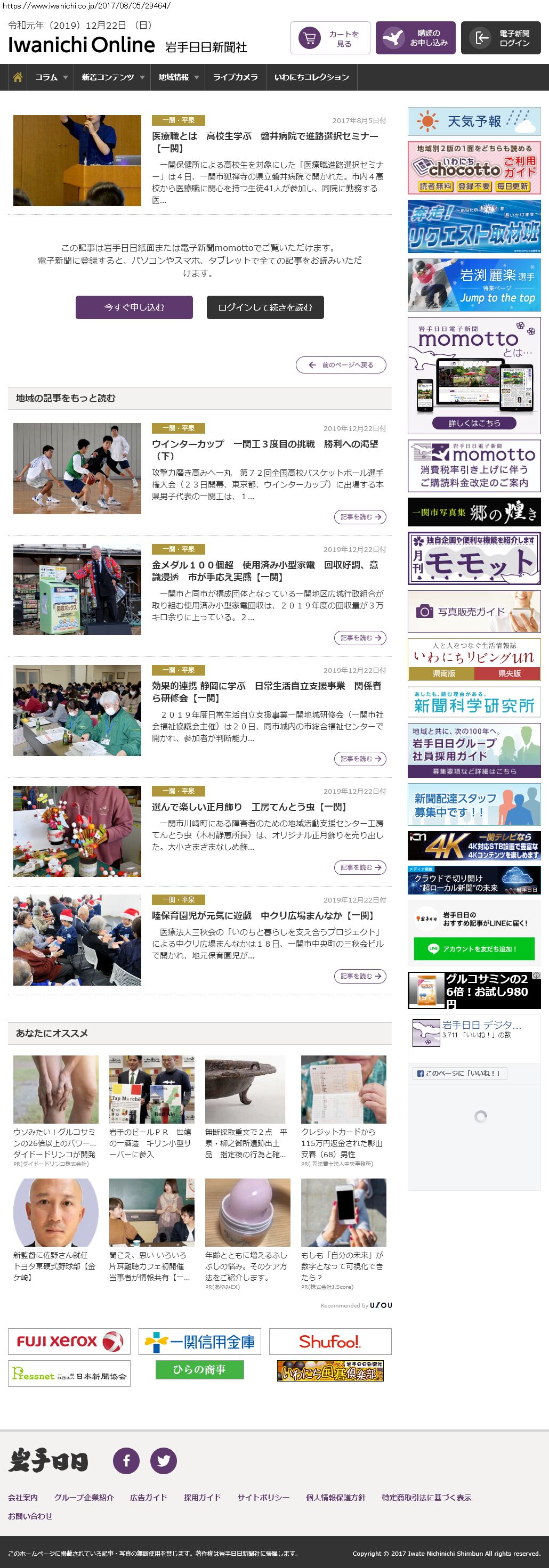Open the Shufoo! banner
Viewport: 549px width, 1568px height.
point(330,1342)
